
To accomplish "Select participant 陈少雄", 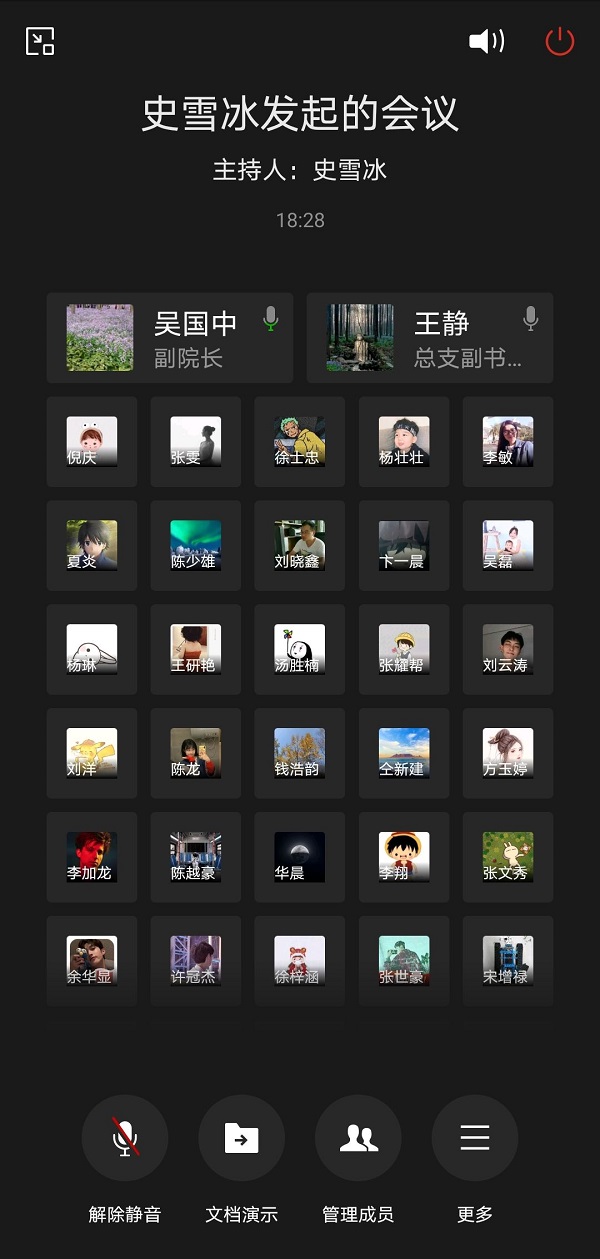I will click(x=196, y=546).
